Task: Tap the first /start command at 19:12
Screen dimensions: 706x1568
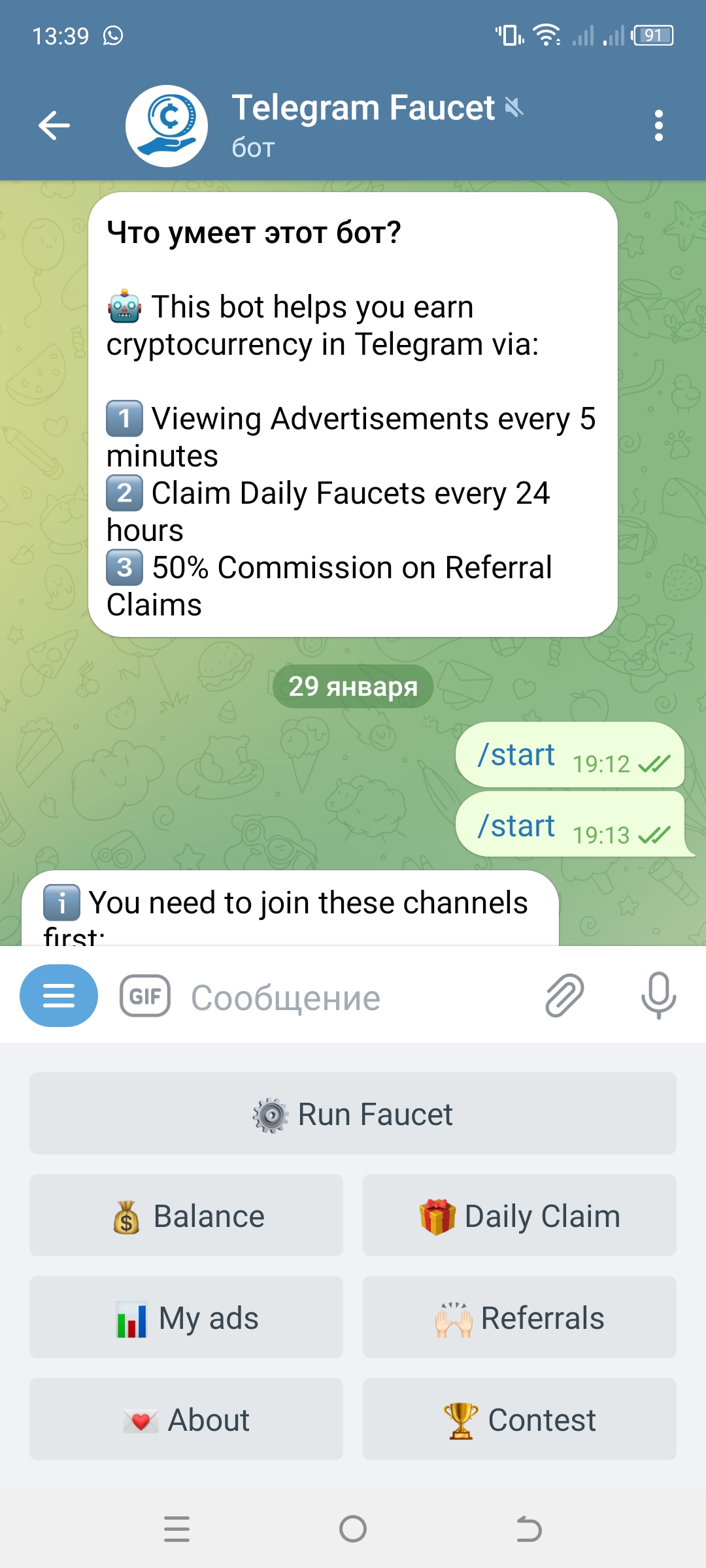Action: 516,755
